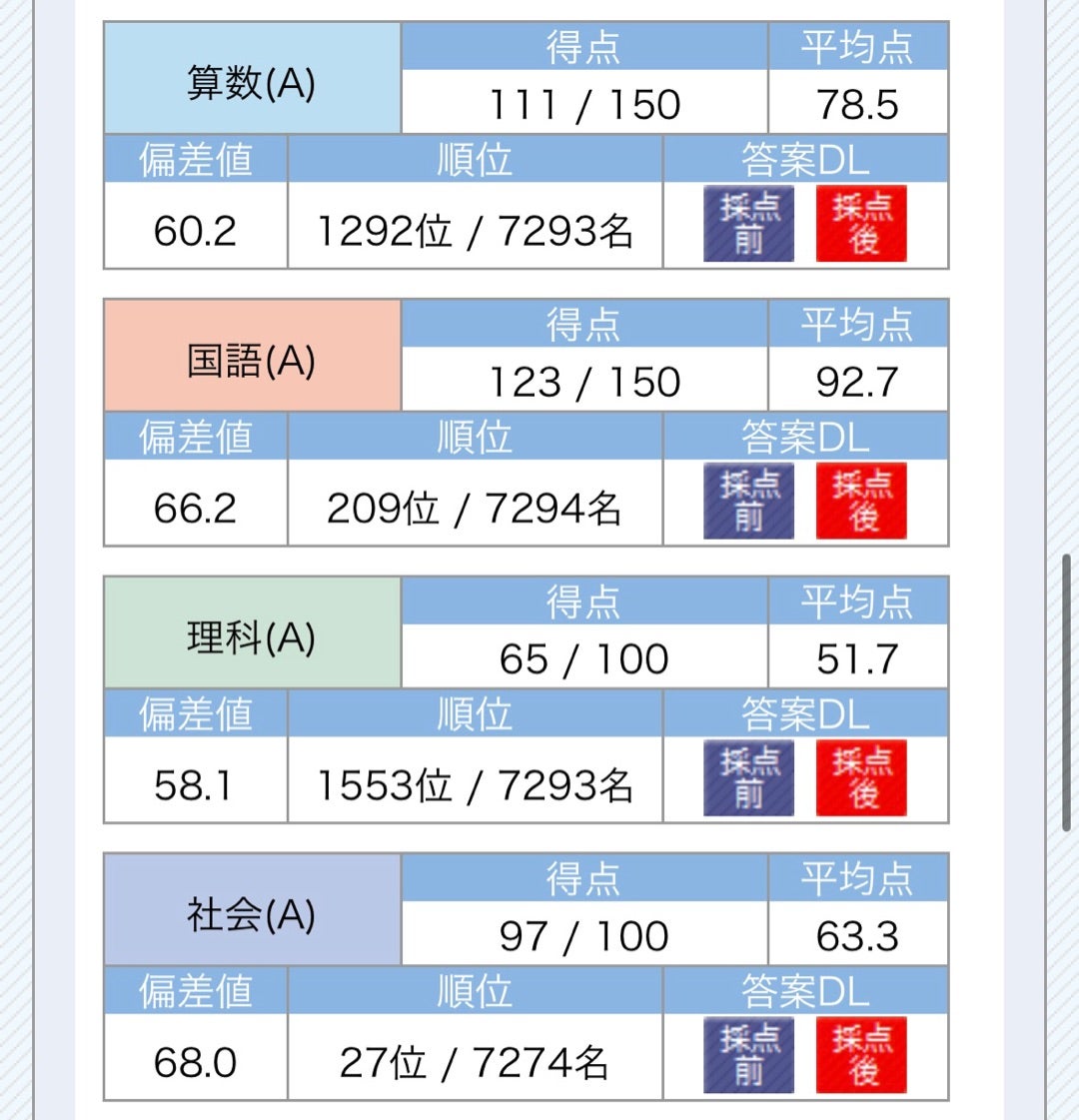
Task: Click the 平均点 value 92.7 for 国語(A)
Action: [x=859, y=380]
